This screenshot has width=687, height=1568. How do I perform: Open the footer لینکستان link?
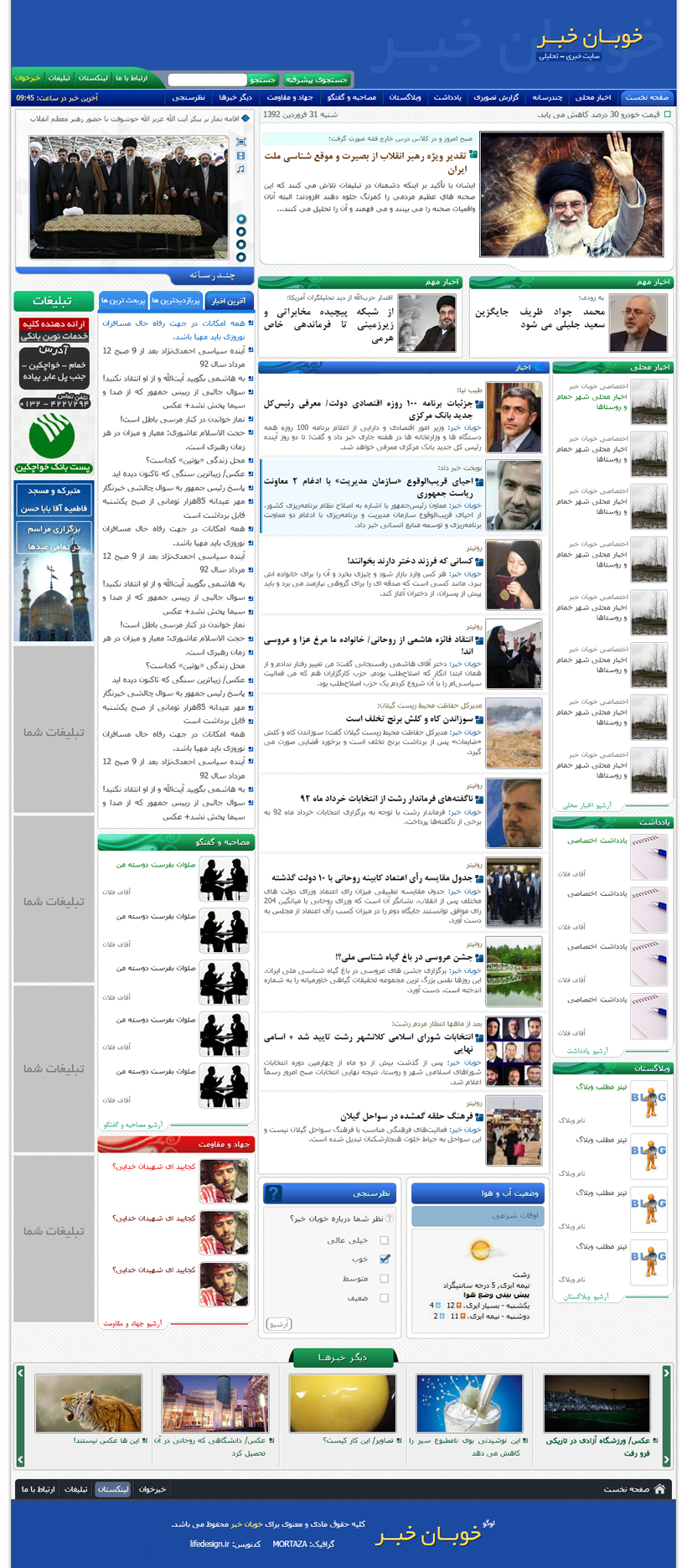pyautogui.click(x=112, y=1489)
